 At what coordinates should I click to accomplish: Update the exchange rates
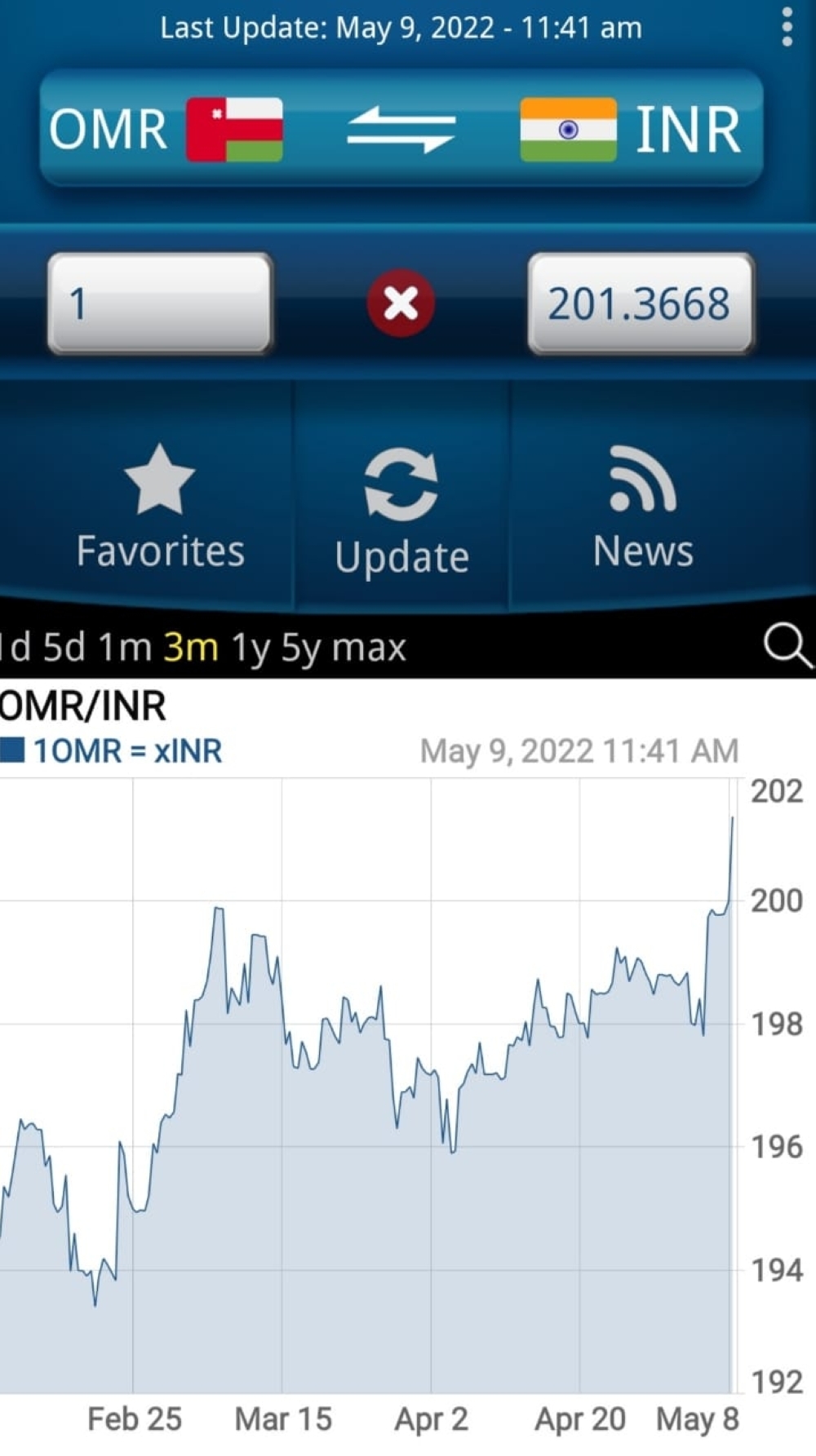[x=401, y=511]
